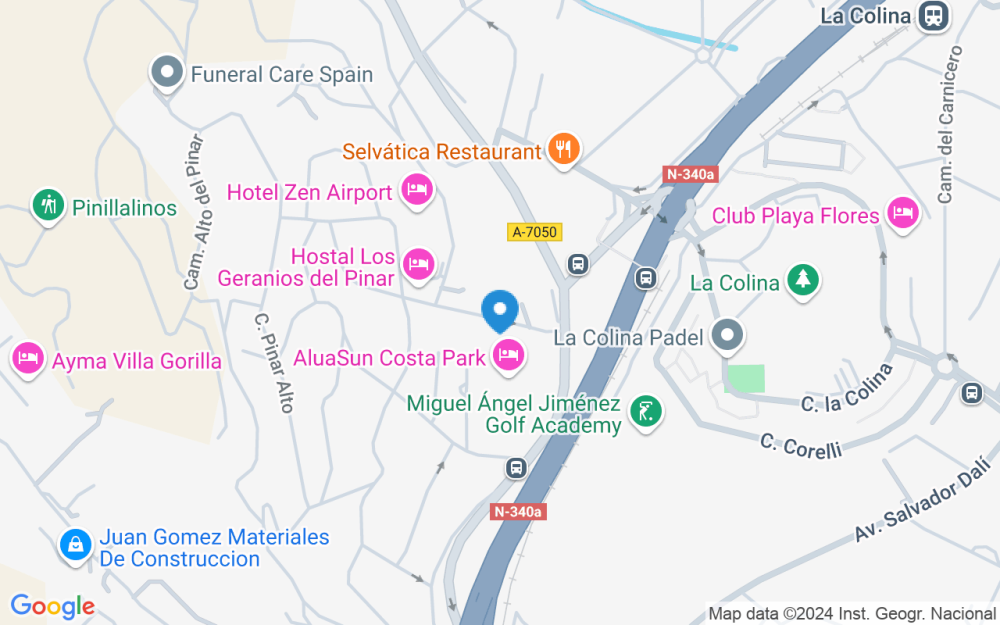Select the Ayma Villa Gorilla pin

[x=28, y=360]
